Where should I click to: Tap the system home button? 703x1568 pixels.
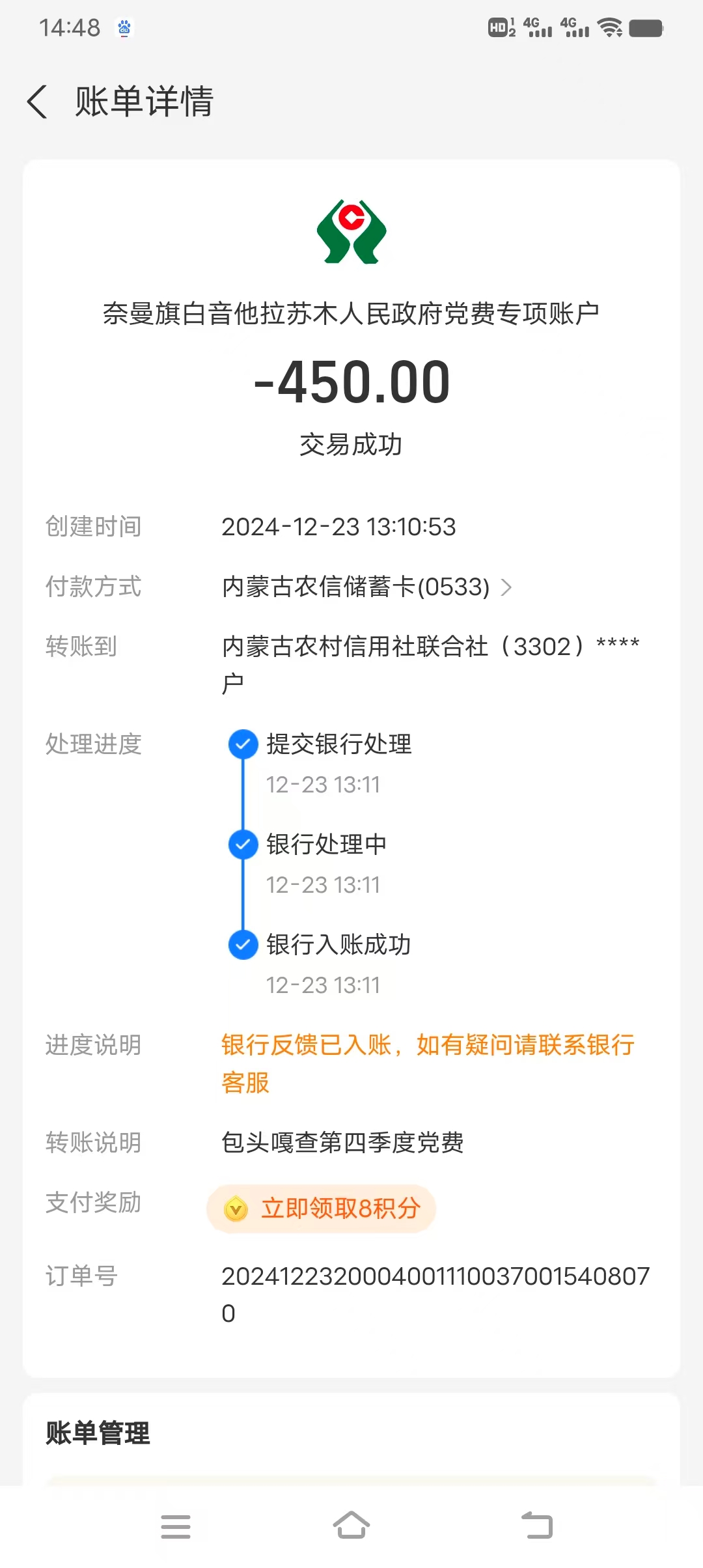click(351, 1526)
